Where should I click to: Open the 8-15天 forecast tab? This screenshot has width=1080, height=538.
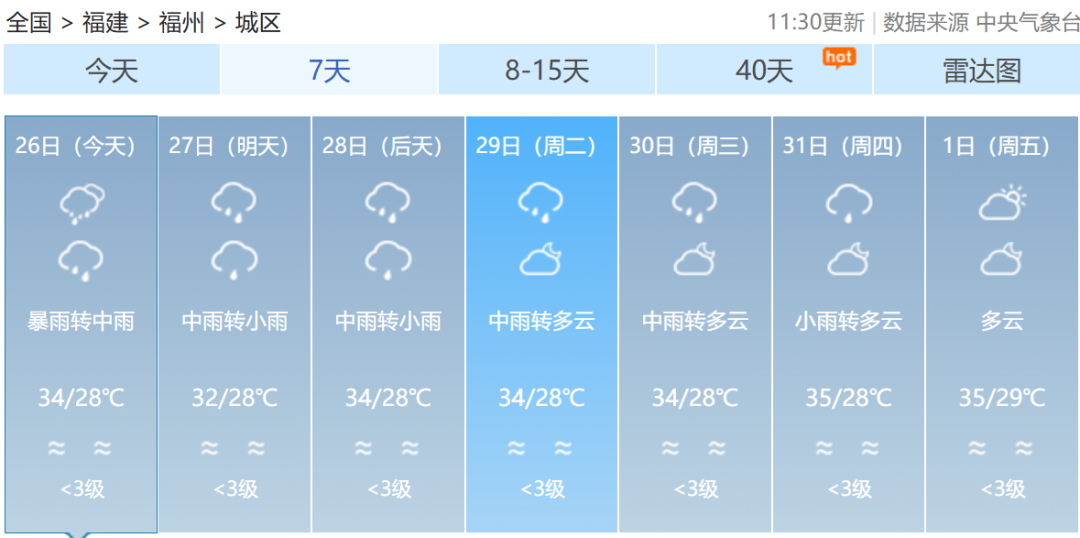pos(547,70)
